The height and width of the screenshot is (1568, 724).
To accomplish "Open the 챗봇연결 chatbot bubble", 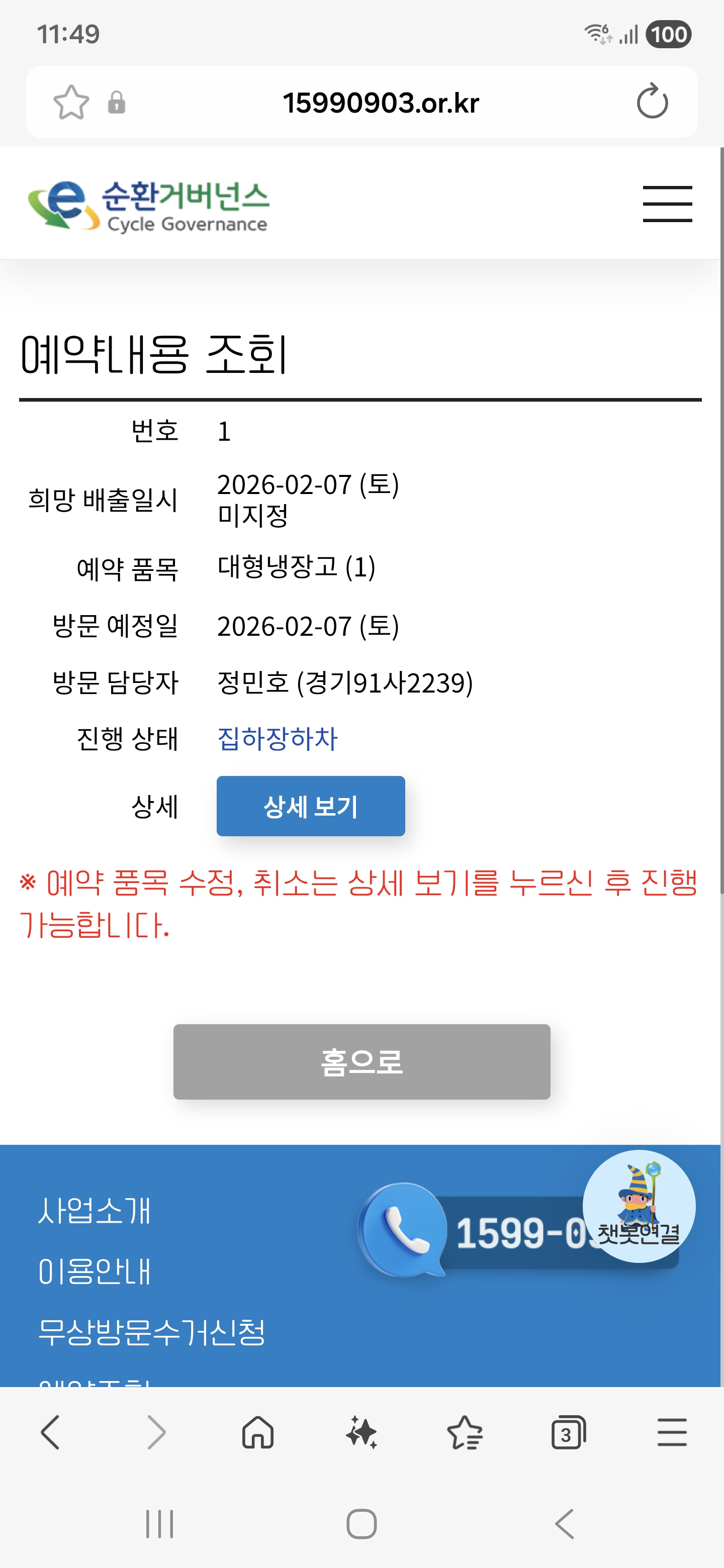I will click(638, 1207).
